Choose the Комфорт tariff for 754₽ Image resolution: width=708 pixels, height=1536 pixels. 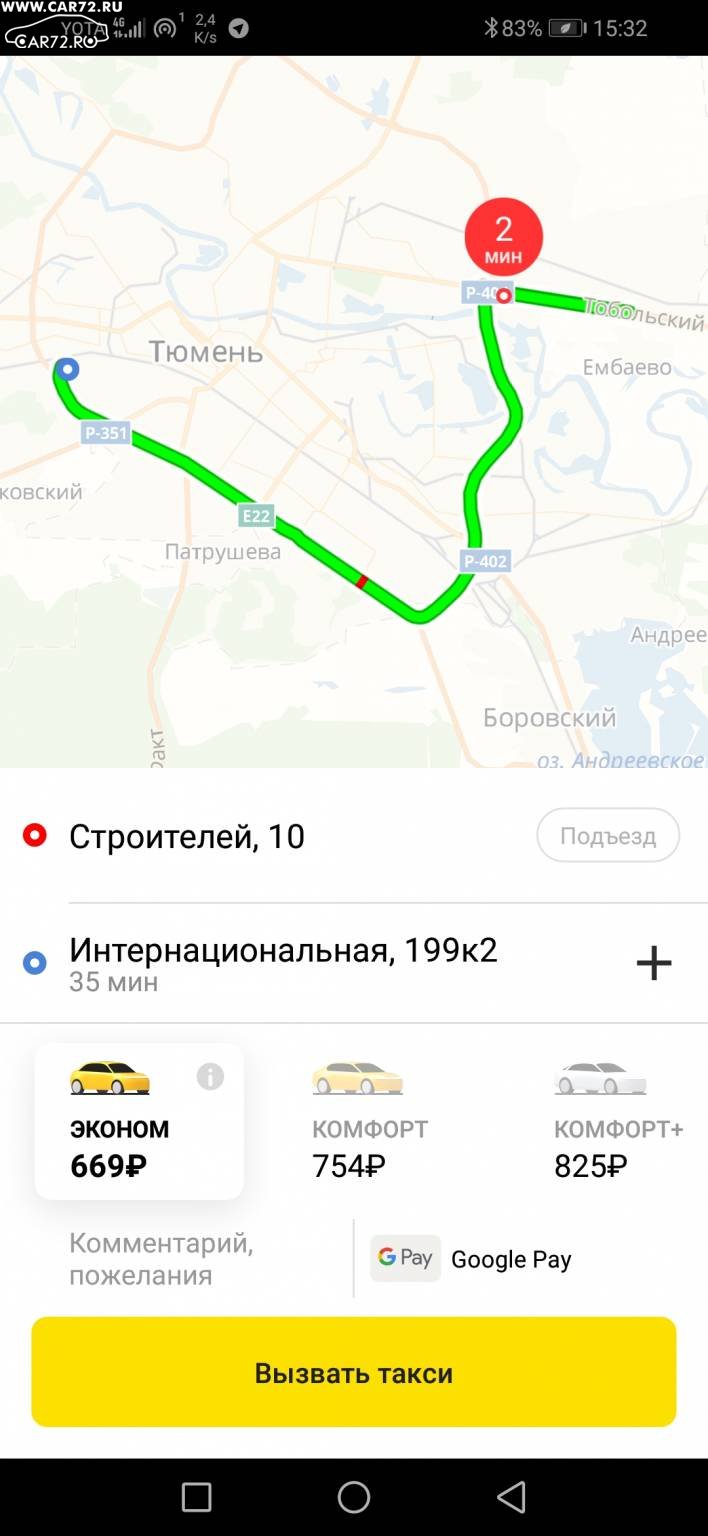pyautogui.click(x=370, y=1121)
